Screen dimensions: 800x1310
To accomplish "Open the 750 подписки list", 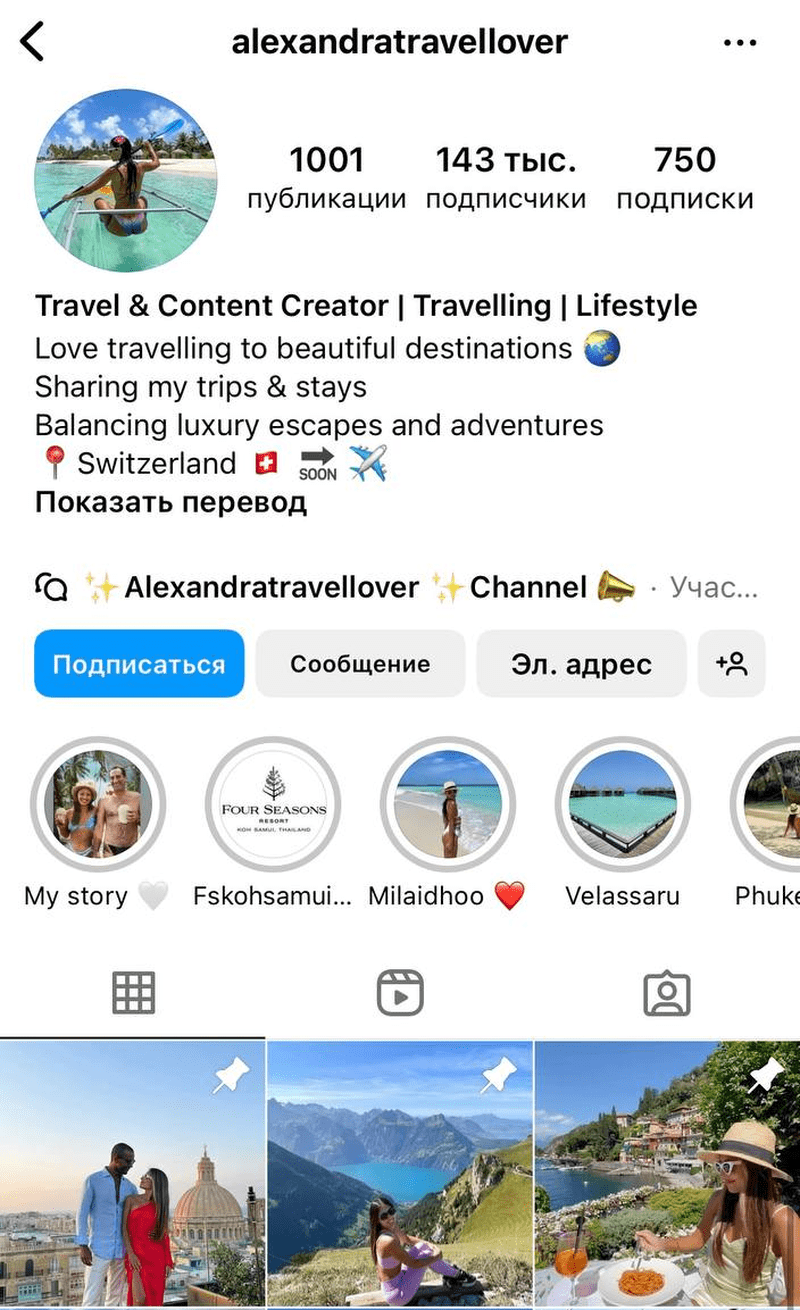I will (x=684, y=175).
